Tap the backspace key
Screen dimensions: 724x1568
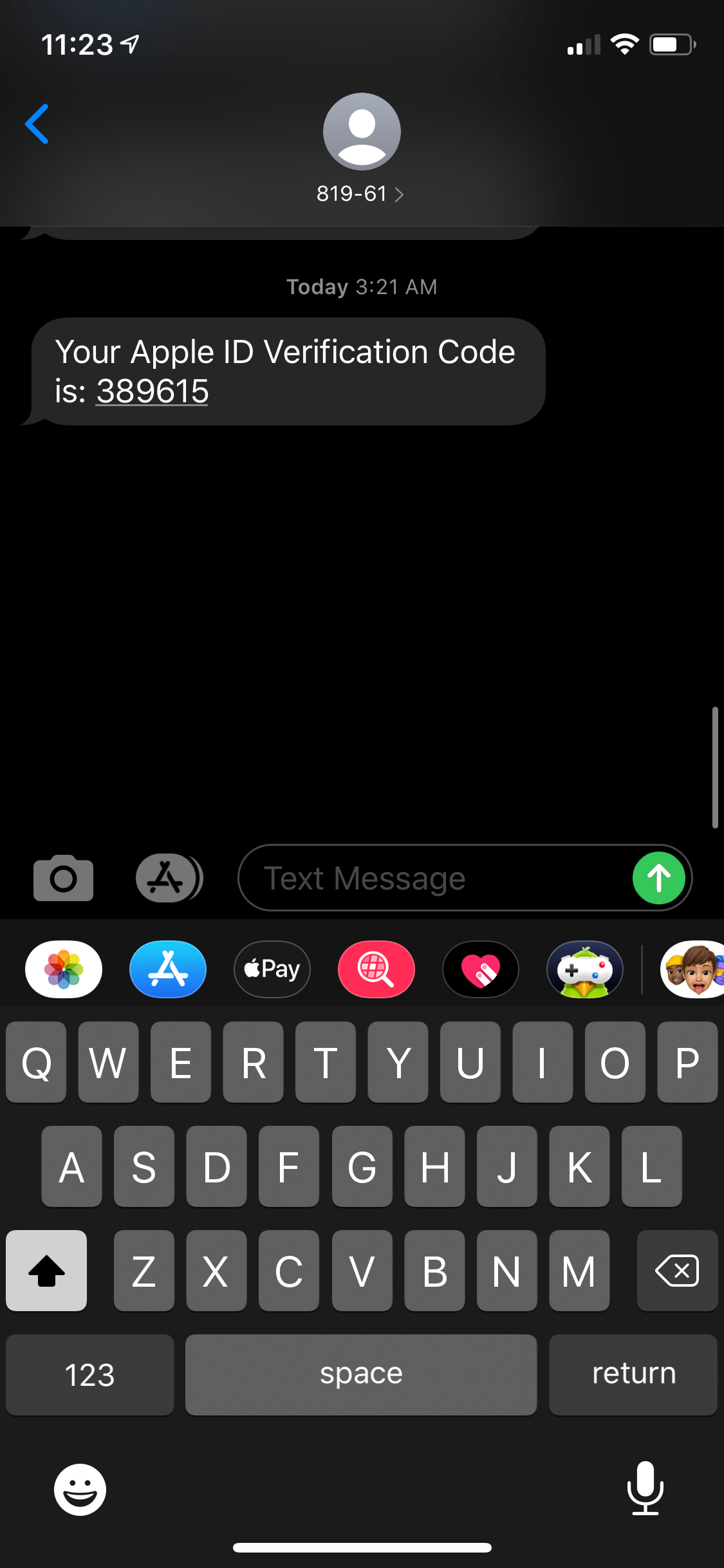tap(677, 1271)
